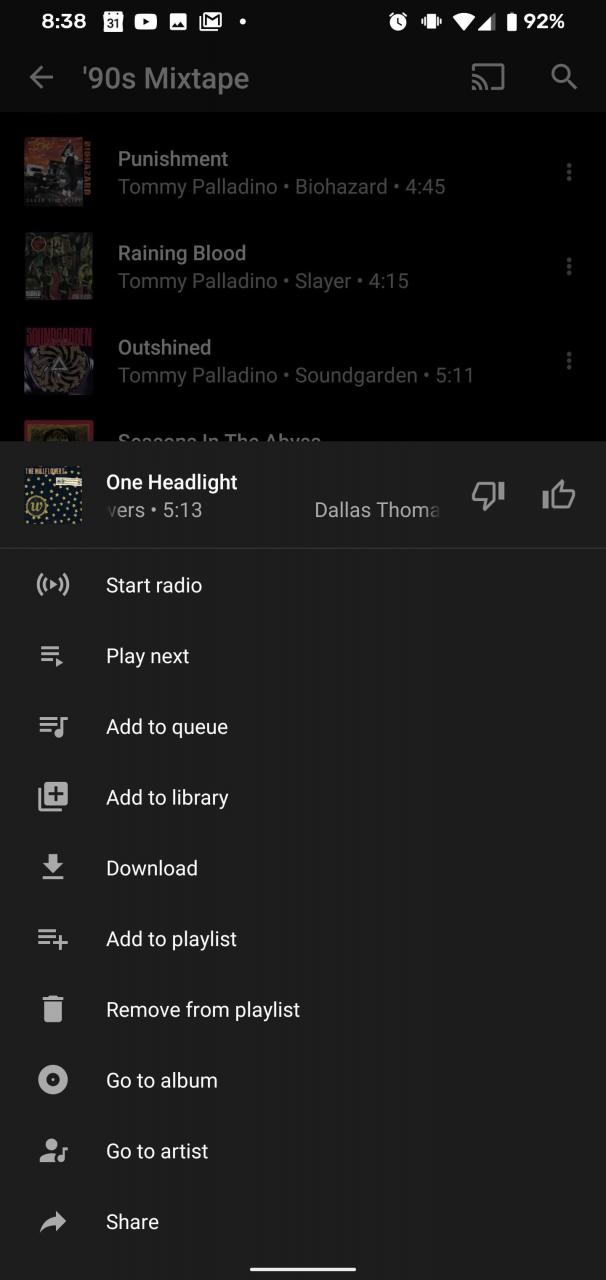The height and width of the screenshot is (1280, 606).
Task: Share One Headlight song
Action: (x=132, y=1222)
